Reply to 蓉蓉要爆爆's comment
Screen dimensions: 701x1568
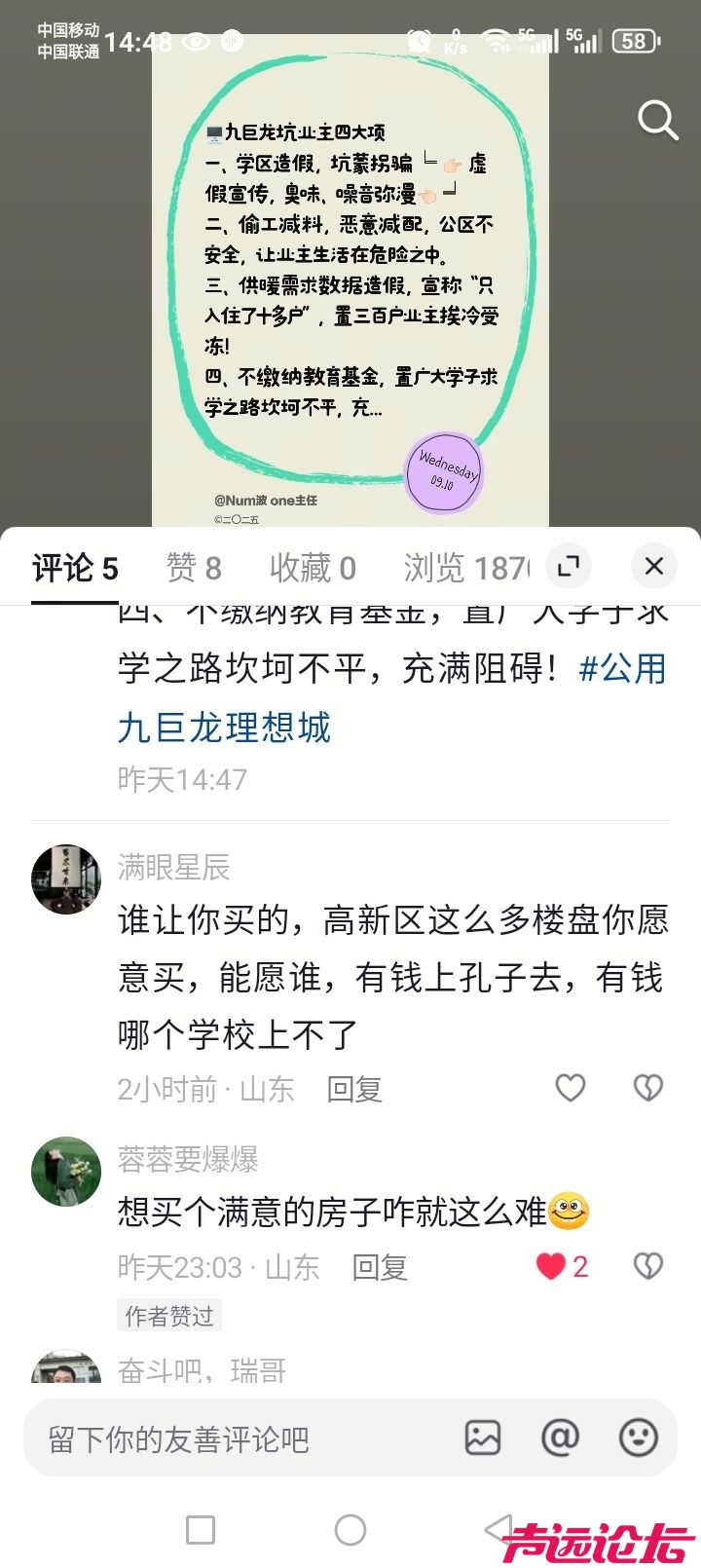pyautogui.click(x=380, y=1267)
